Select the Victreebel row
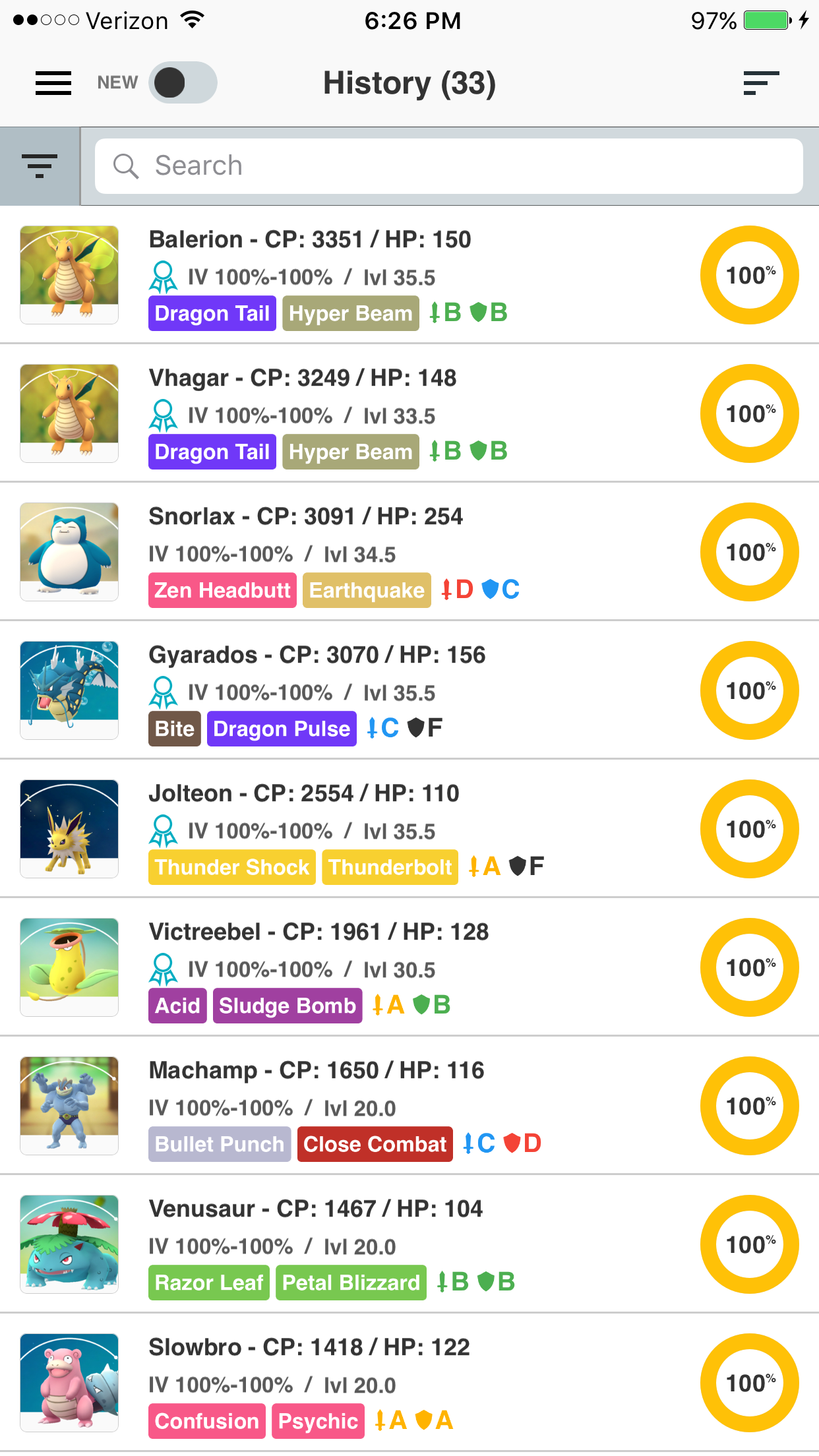This screenshot has width=819, height=1456. (409, 967)
